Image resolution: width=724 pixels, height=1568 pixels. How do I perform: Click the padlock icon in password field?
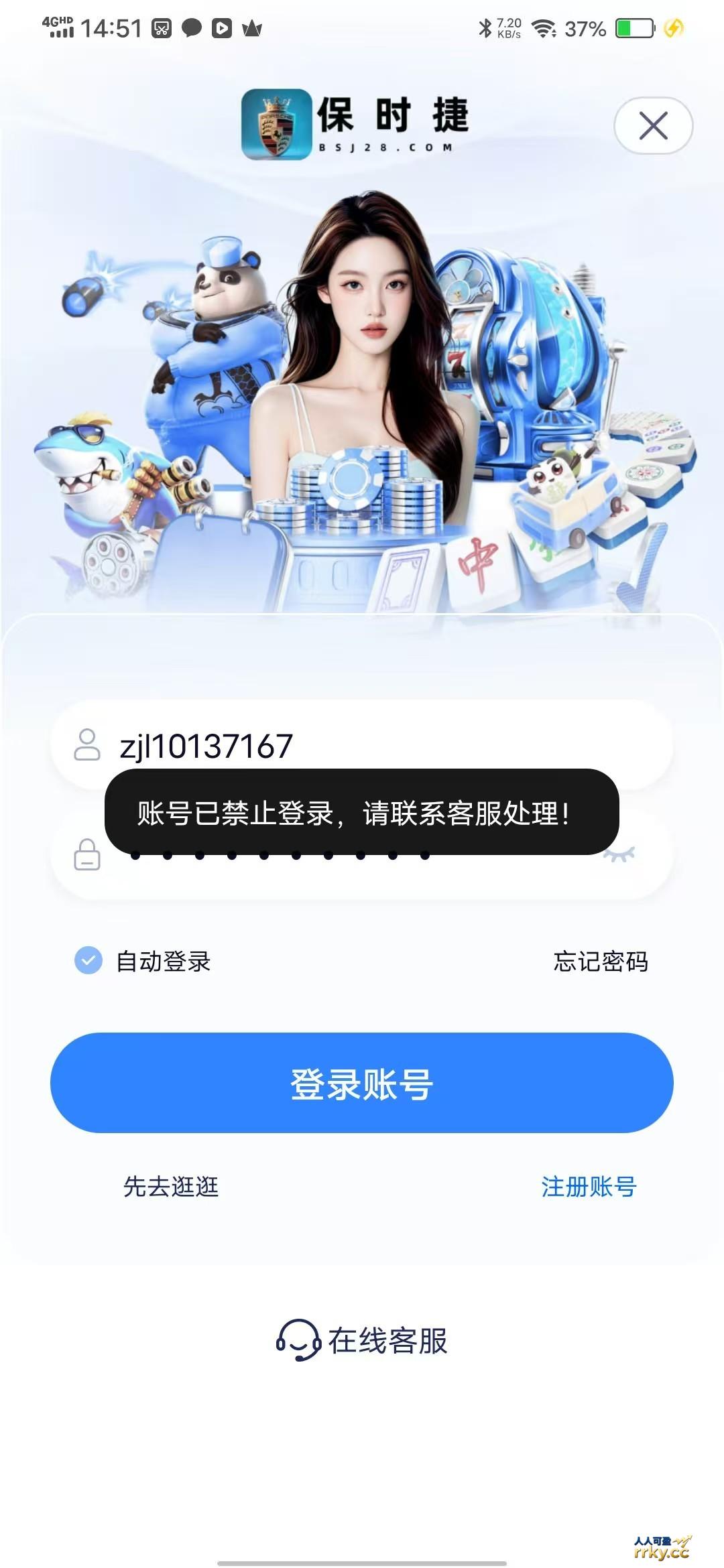[86, 854]
